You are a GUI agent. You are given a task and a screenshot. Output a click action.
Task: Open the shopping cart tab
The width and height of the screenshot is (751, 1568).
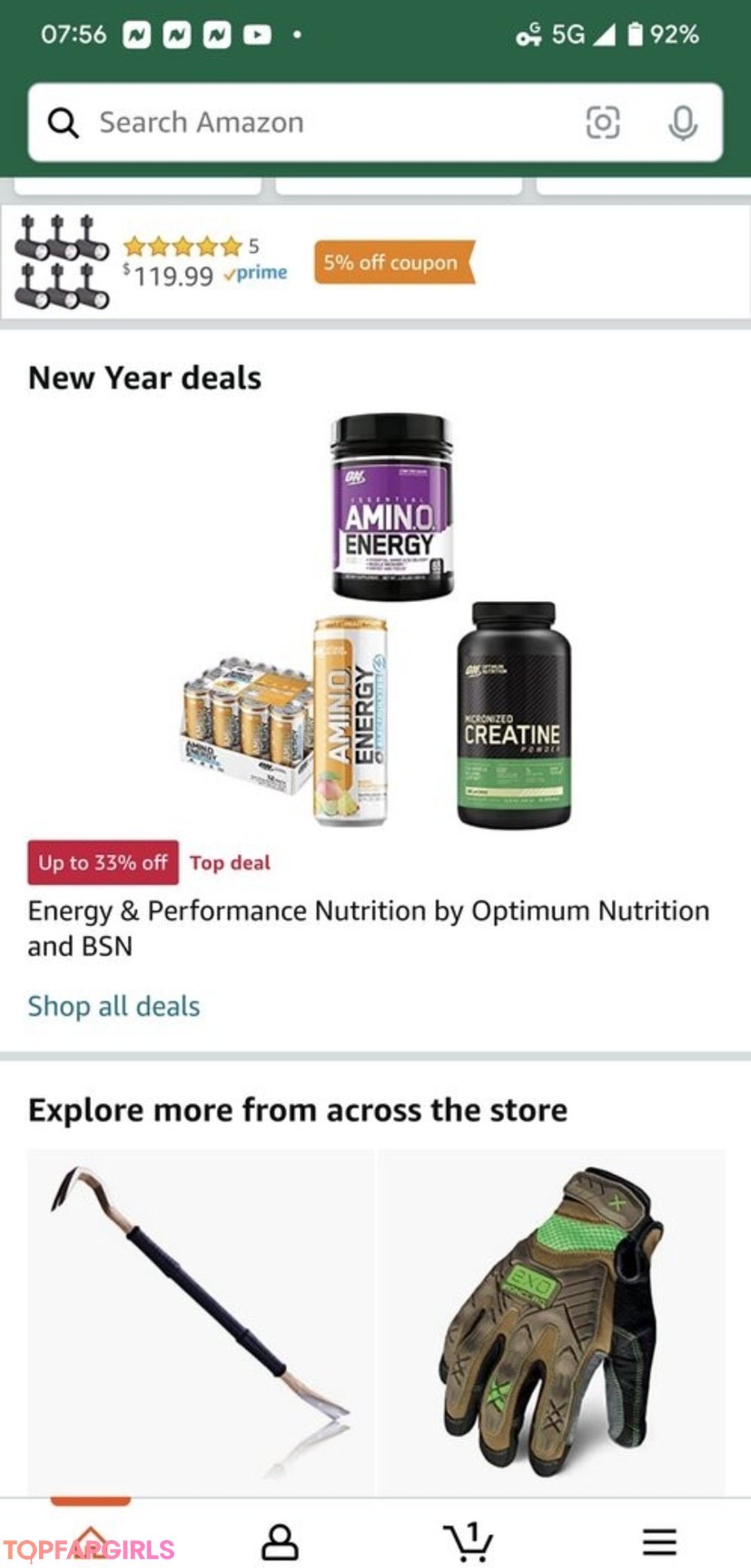point(468,1541)
